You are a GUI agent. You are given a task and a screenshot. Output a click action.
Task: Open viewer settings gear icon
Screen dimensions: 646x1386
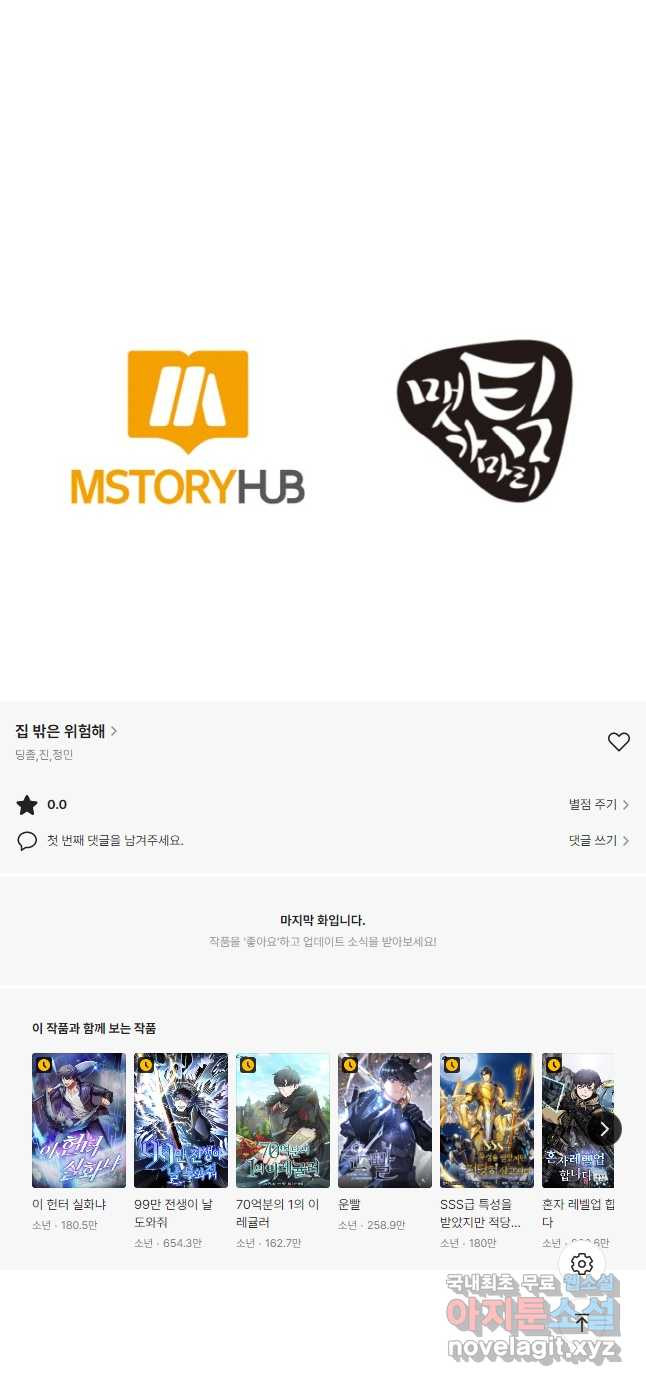coord(582,1264)
